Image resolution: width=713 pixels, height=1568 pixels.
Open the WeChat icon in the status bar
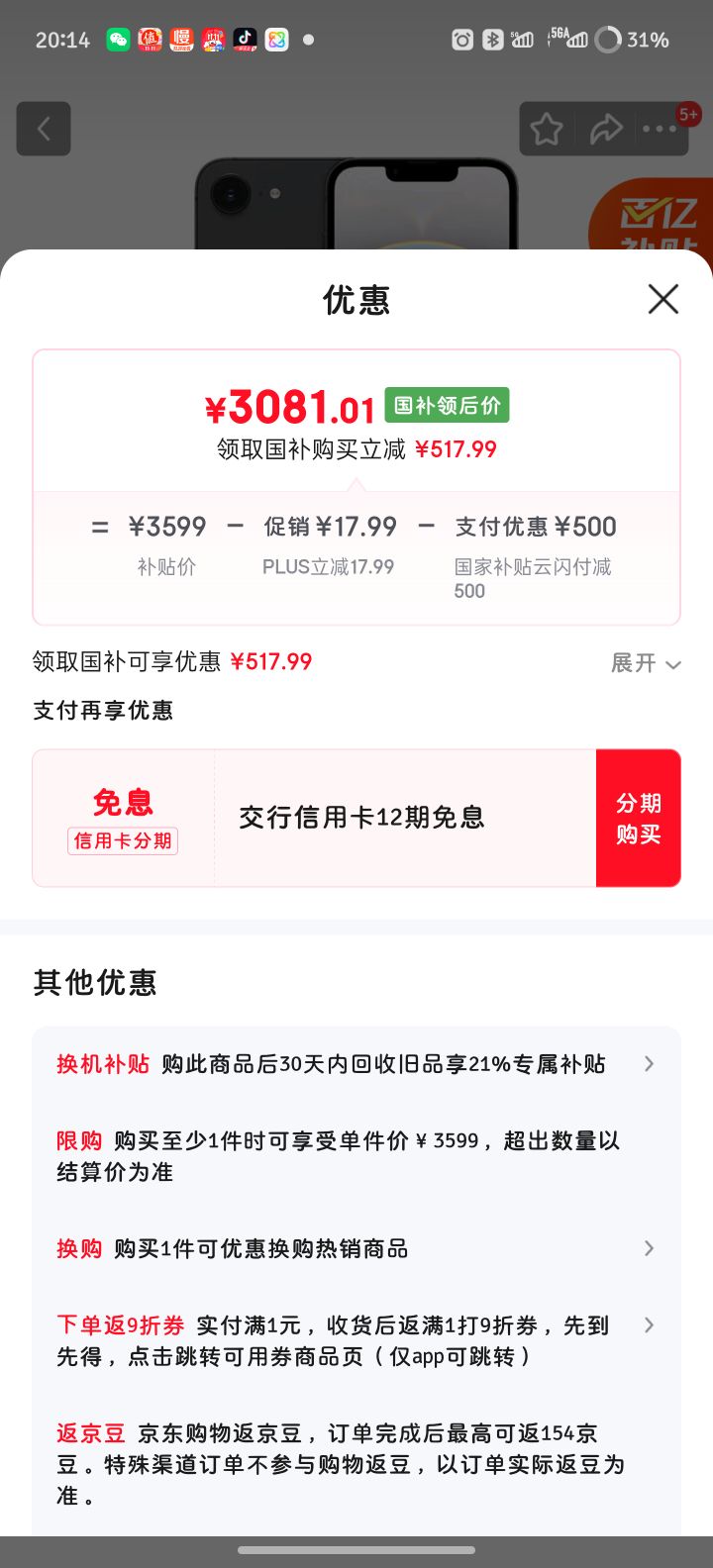(x=118, y=40)
